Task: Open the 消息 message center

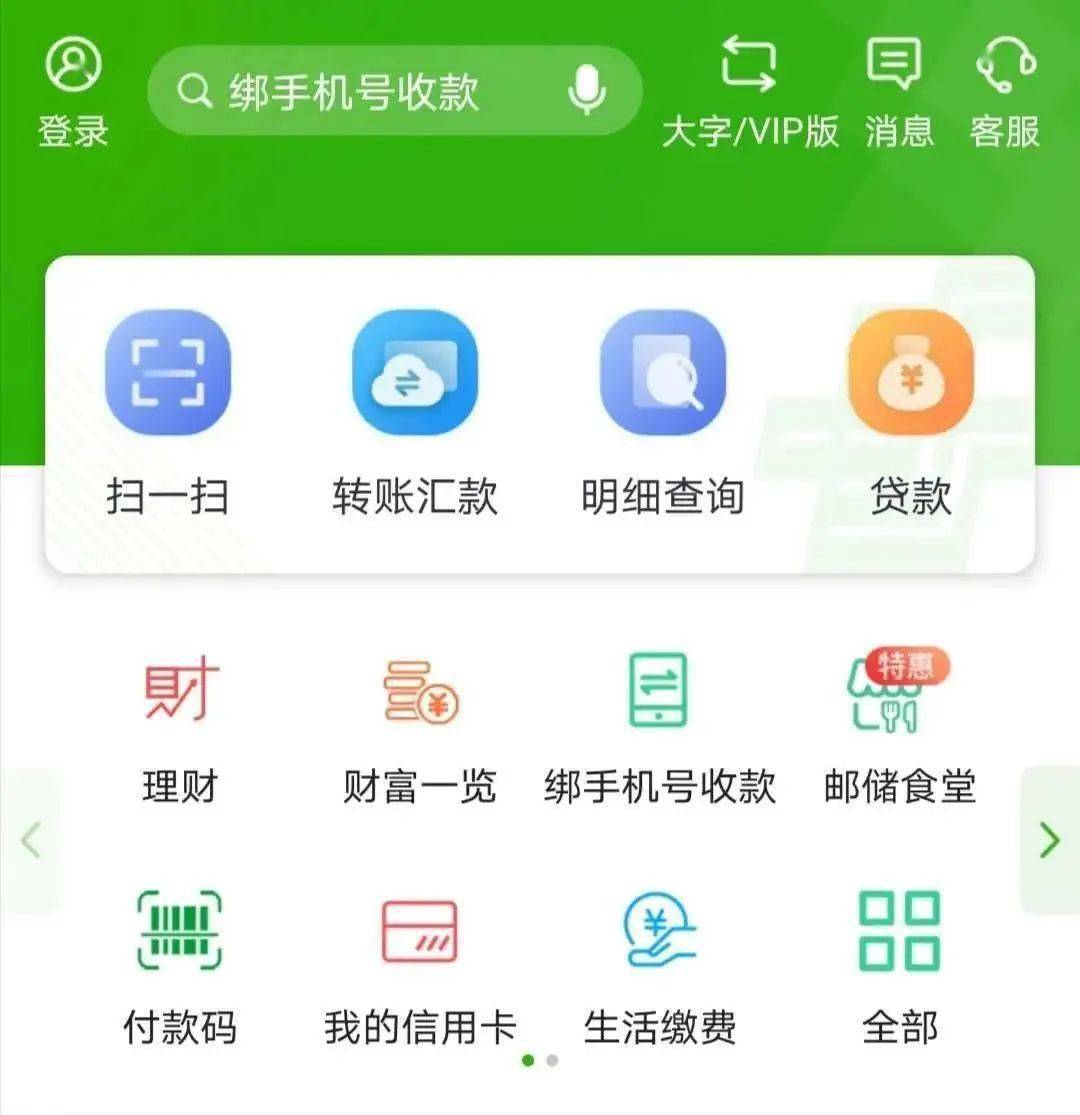Action: (897, 90)
